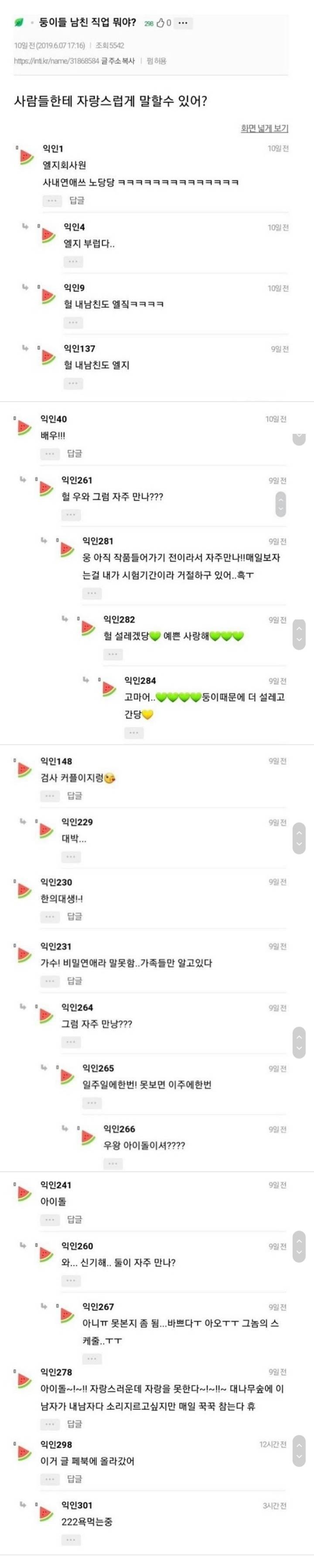
Task: Open the more options under 익인301's comment
Action: pyautogui.click(x=71, y=1540)
